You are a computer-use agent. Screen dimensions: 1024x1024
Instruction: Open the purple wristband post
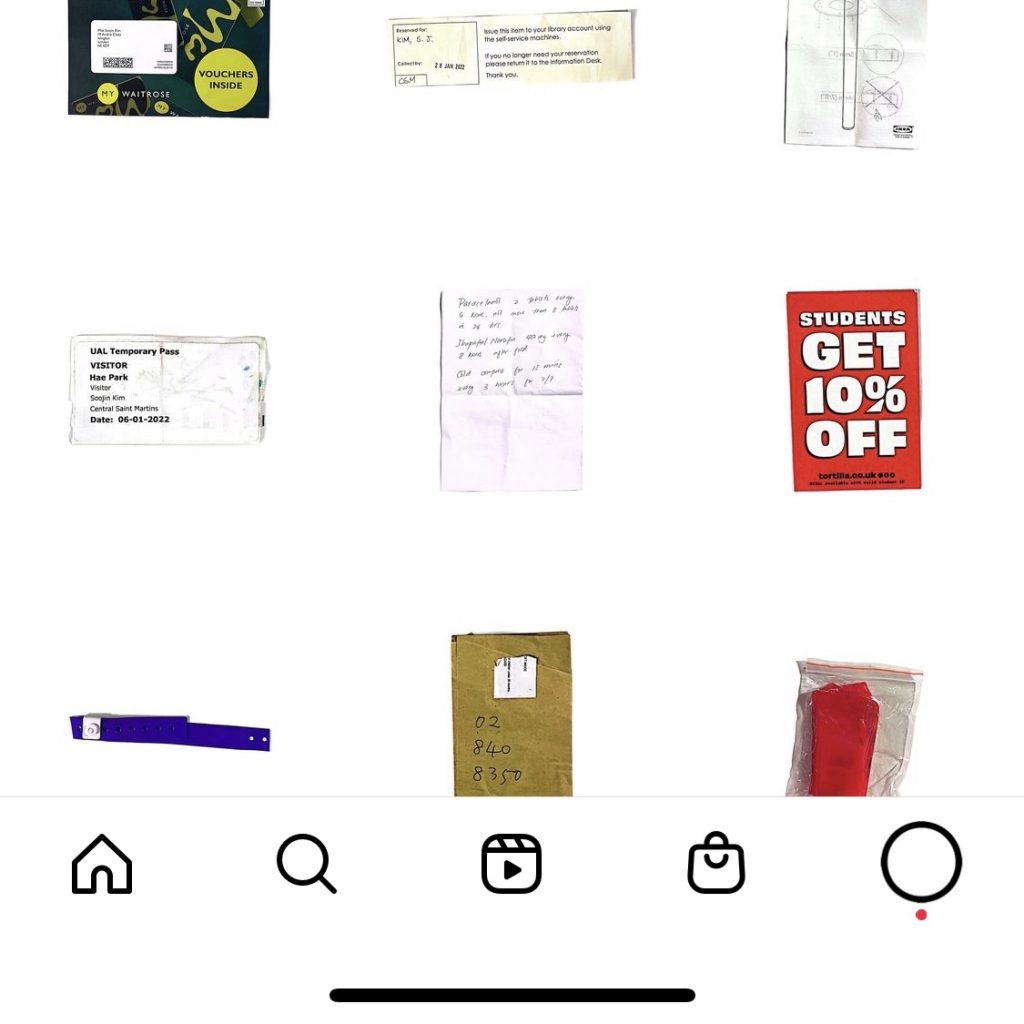coord(170,730)
